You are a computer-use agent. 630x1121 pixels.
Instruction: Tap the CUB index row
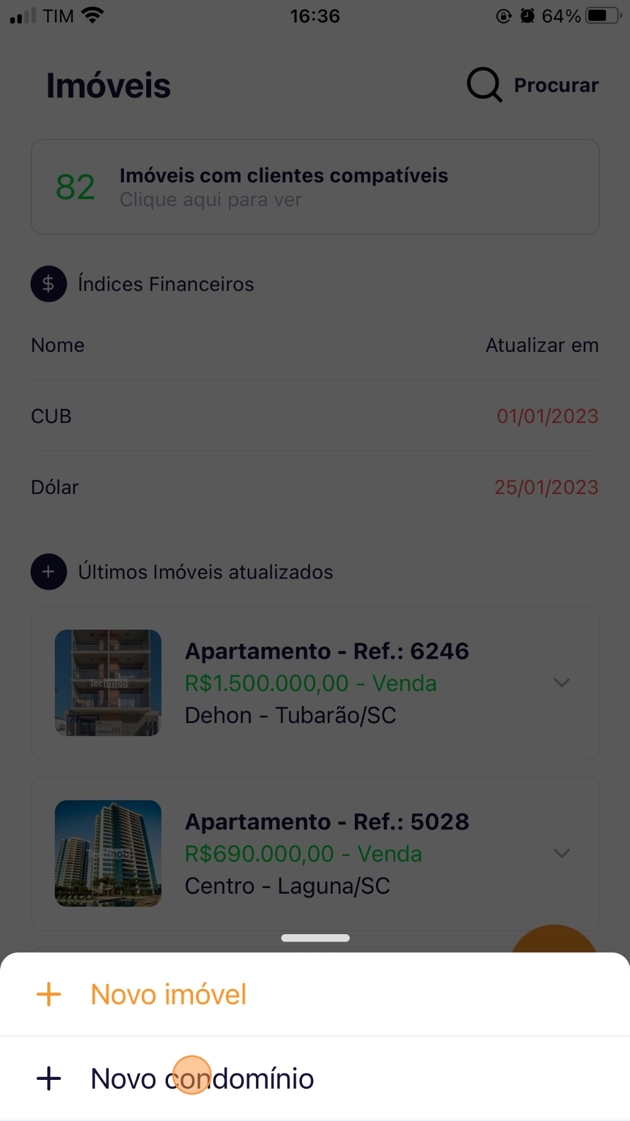tap(315, 416)
